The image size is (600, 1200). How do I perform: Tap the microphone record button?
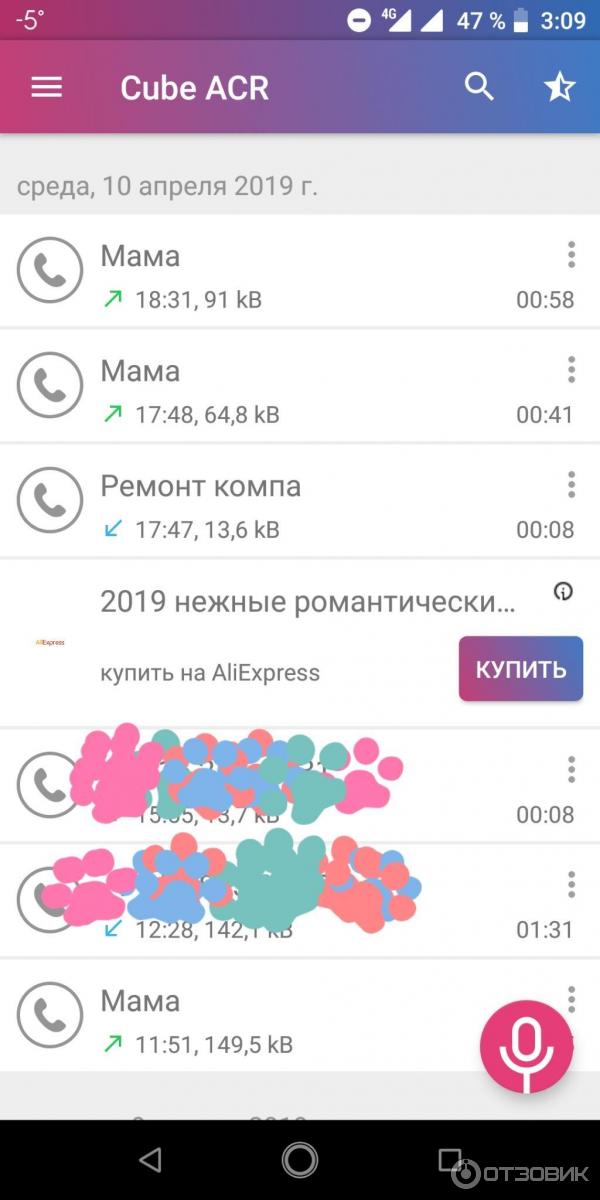click(x=526, y=1046)
